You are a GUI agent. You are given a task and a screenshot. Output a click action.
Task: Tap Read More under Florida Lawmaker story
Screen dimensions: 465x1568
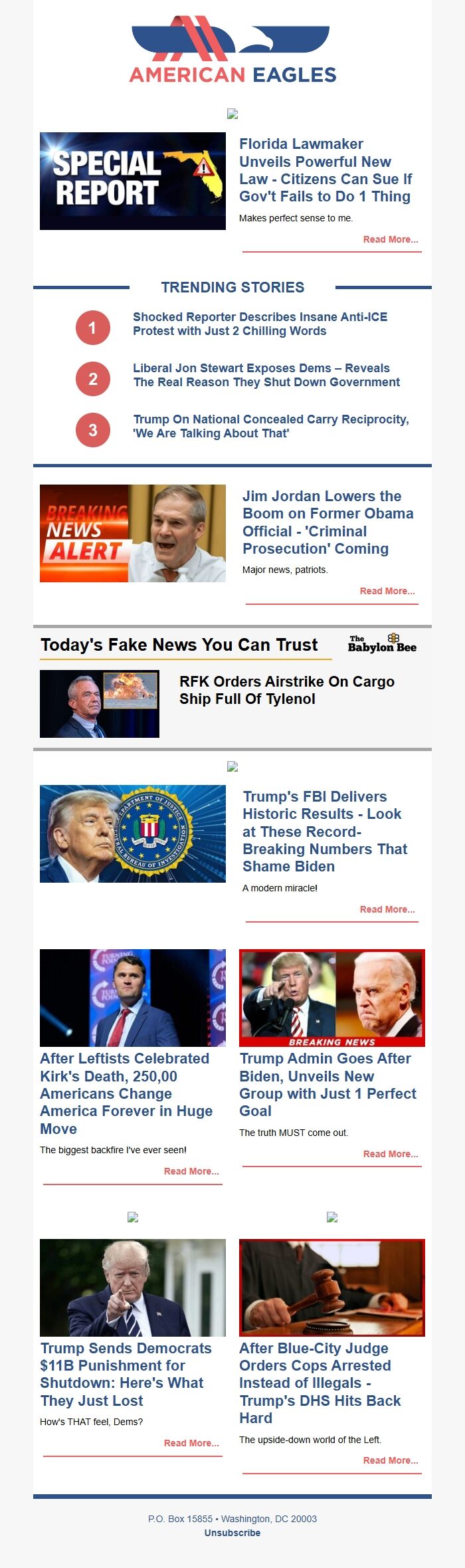tap(390, 239)
